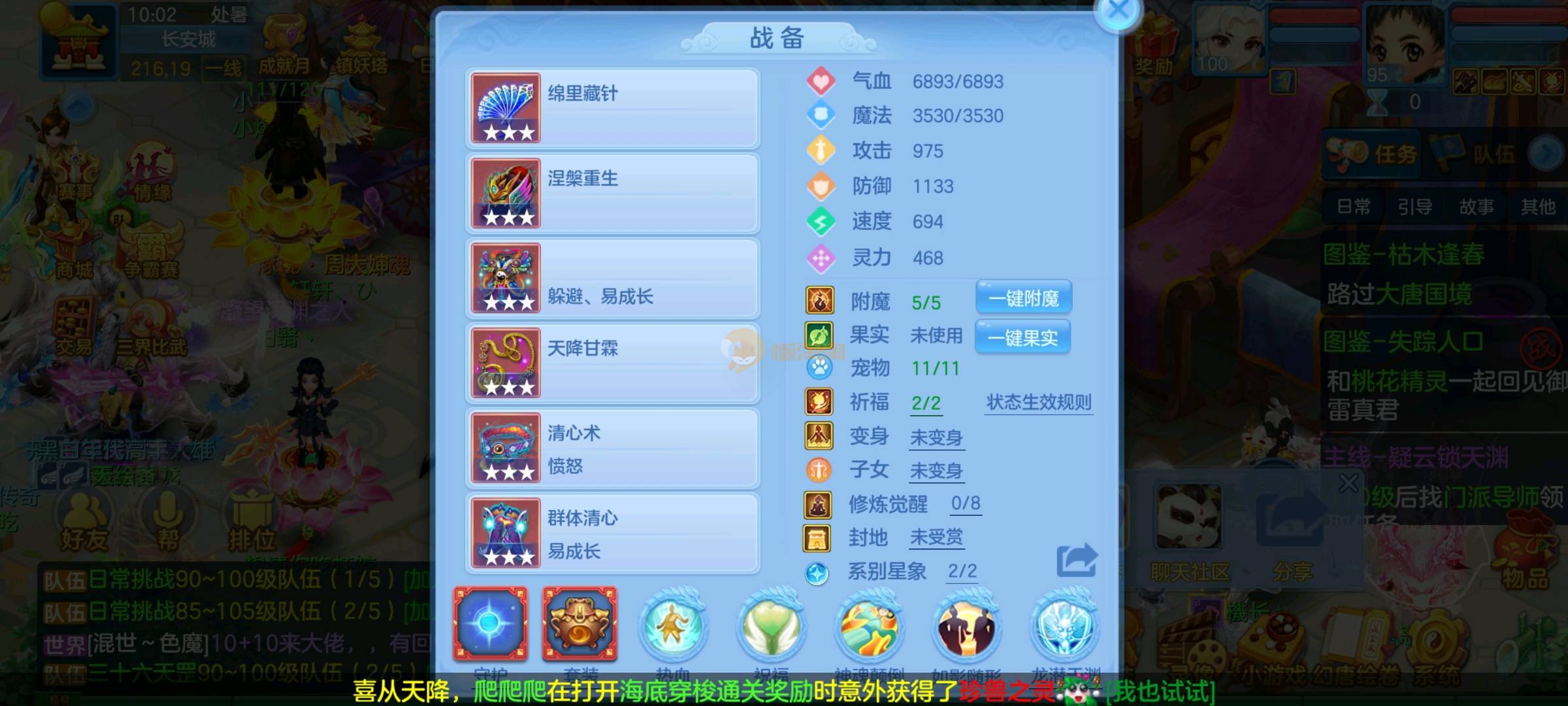Open the 涅槃重生 equipment slot
The width and height of the screenshot is (1568, 706).
pyautogui.click(x=612, y=193)
